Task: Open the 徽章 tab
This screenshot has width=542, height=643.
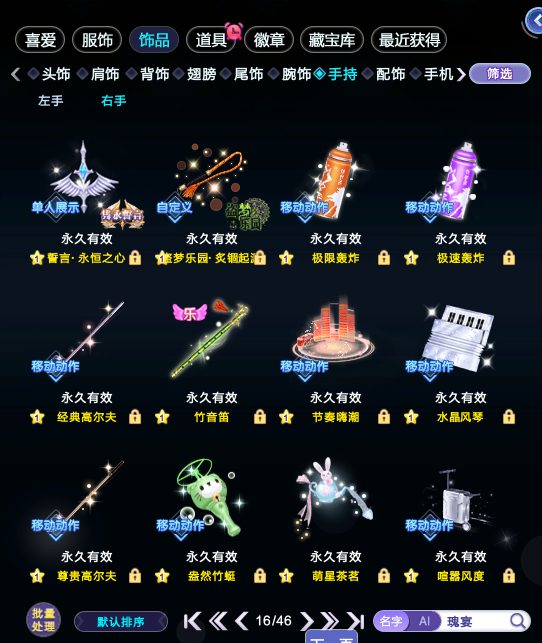Action: click(269, 40)
